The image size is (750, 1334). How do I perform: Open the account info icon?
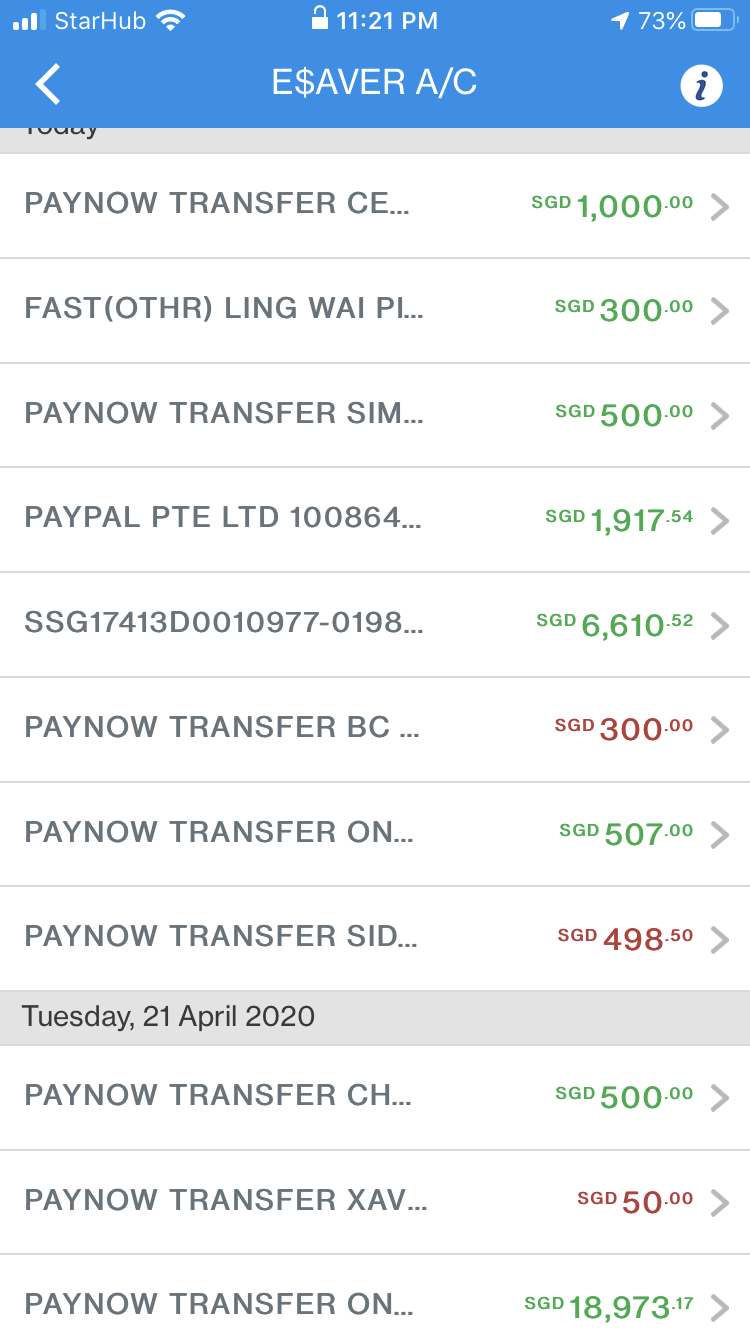pos(701,86)
